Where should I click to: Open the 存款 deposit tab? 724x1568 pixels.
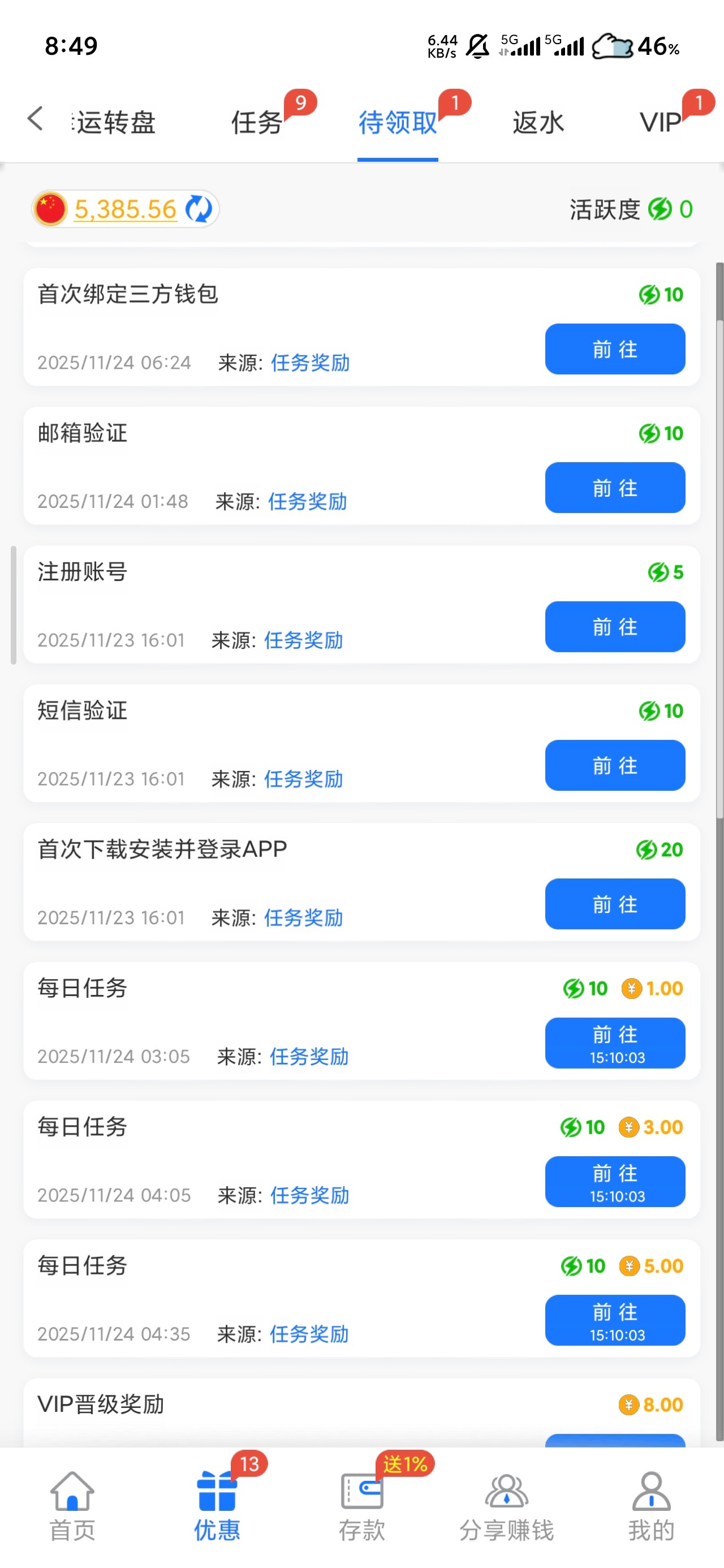(361, 1506)
